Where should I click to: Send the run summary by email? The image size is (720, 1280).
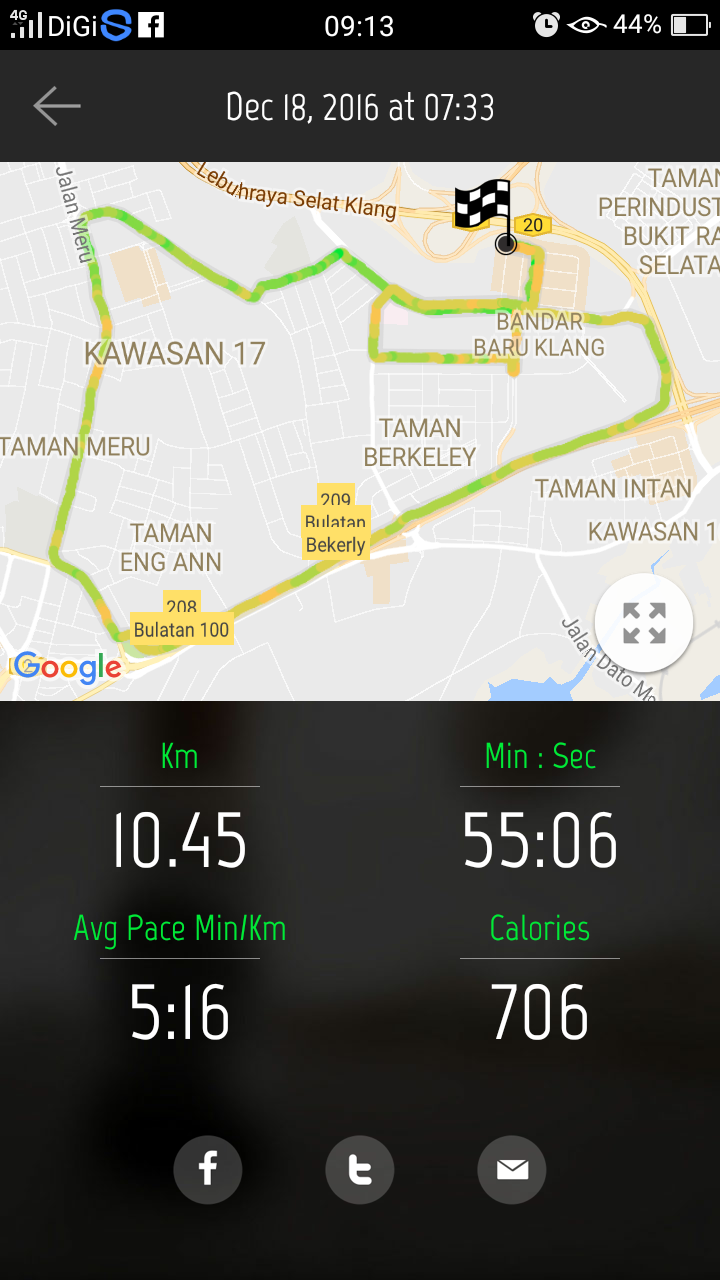pyautogui.click(x=512, y=1169)
